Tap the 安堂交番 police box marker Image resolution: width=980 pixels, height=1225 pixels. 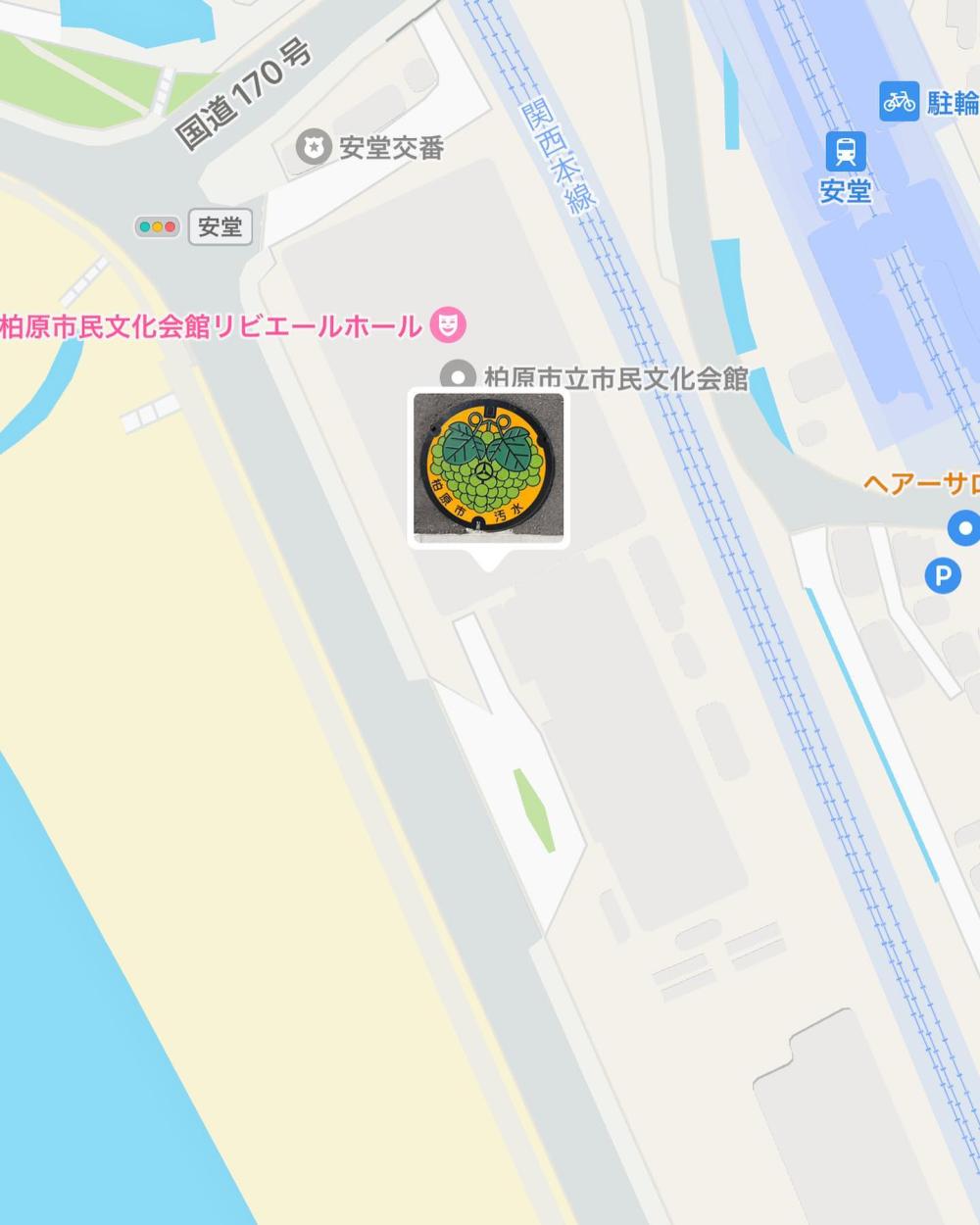click(x=313, y=148)
